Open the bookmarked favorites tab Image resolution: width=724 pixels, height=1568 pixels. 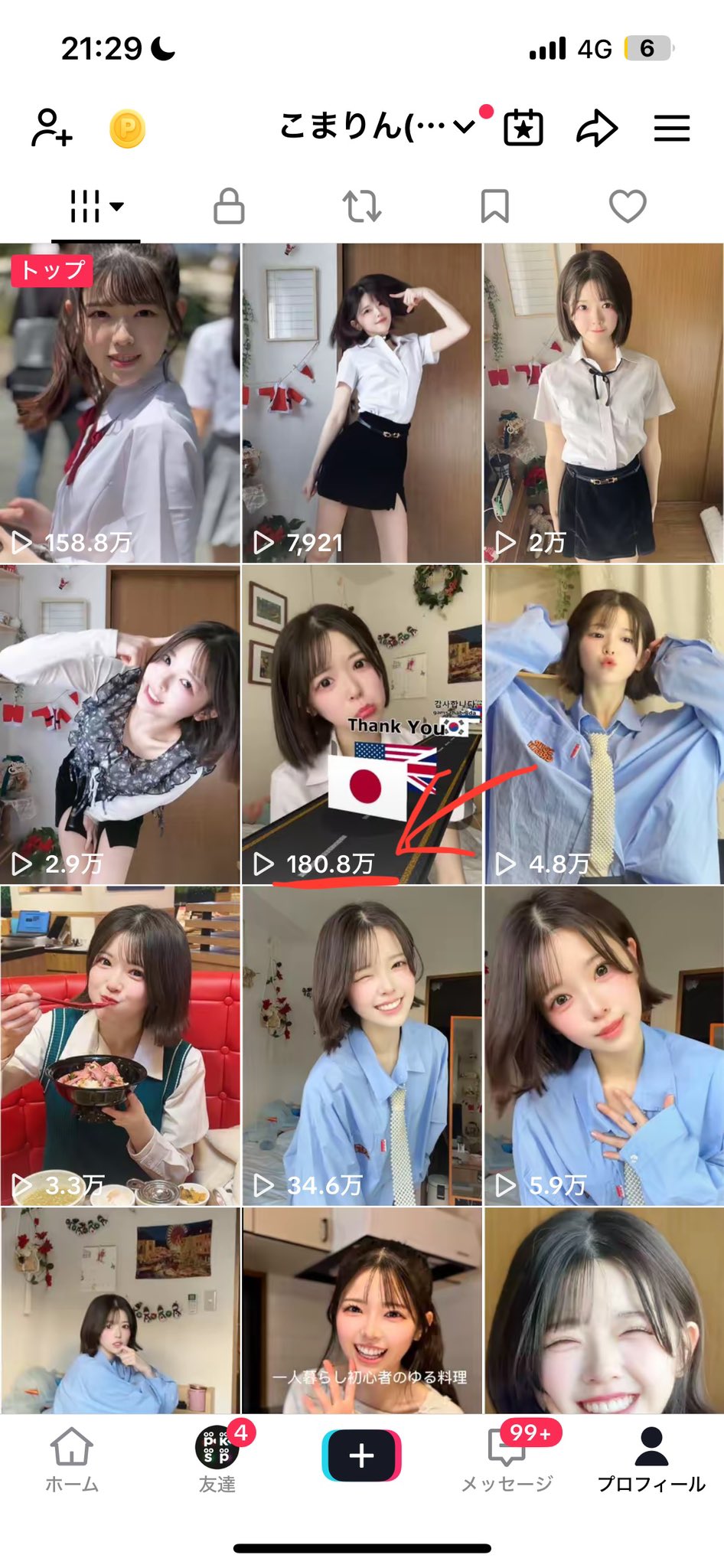coord(494,206)
